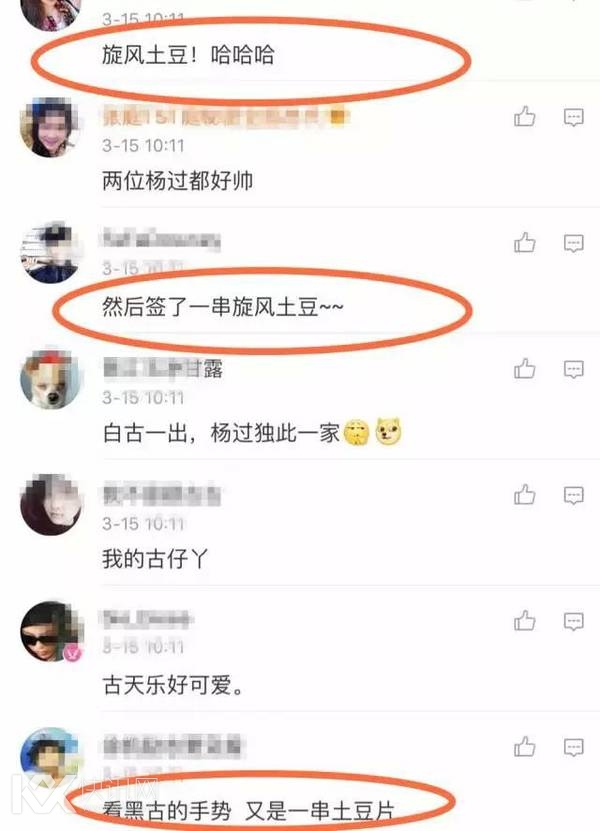This screenshot has height=831, width=600.
Task: Reply to the comment "两位杨过都好帅"
Action: (x=573, y=118)
